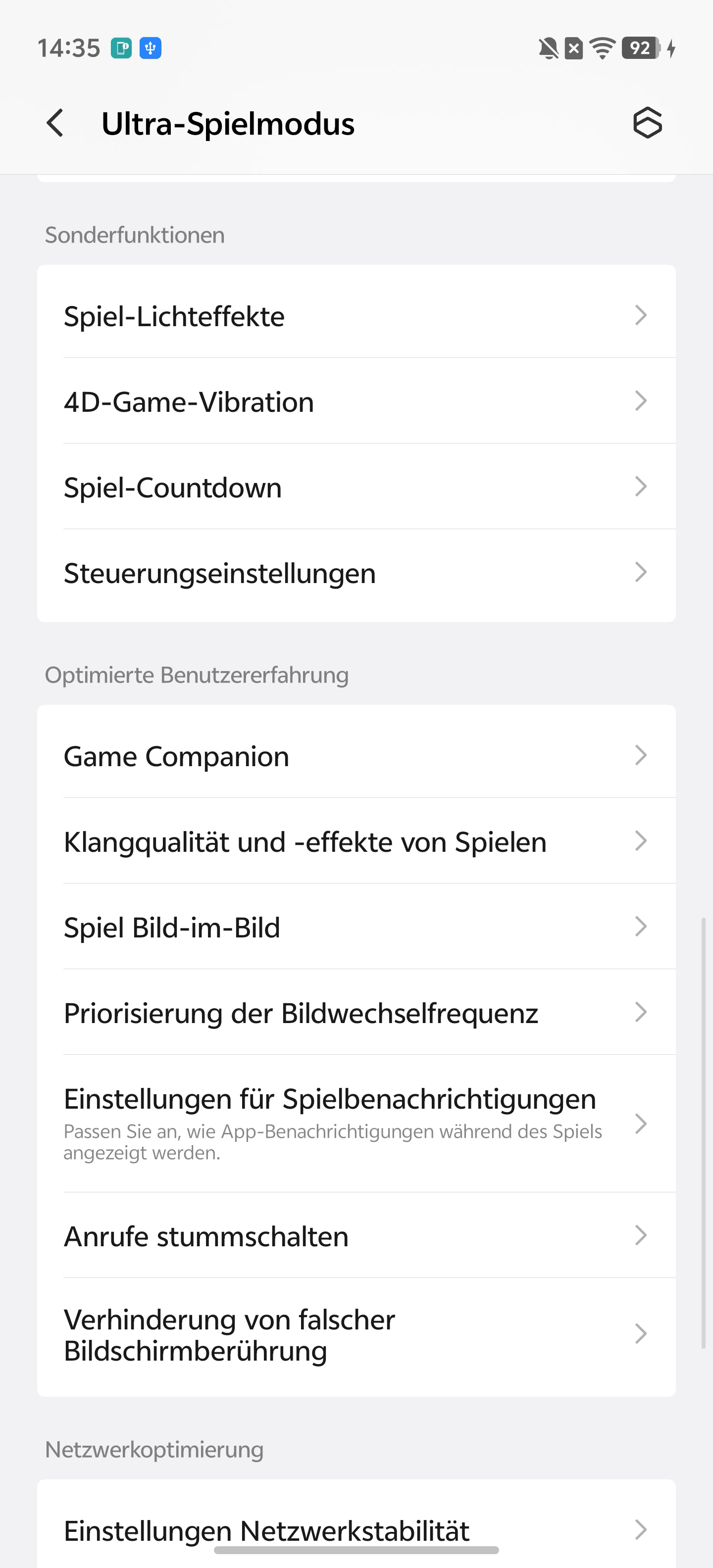Open Spiel-Lichteffekte settings

(356, 316)
